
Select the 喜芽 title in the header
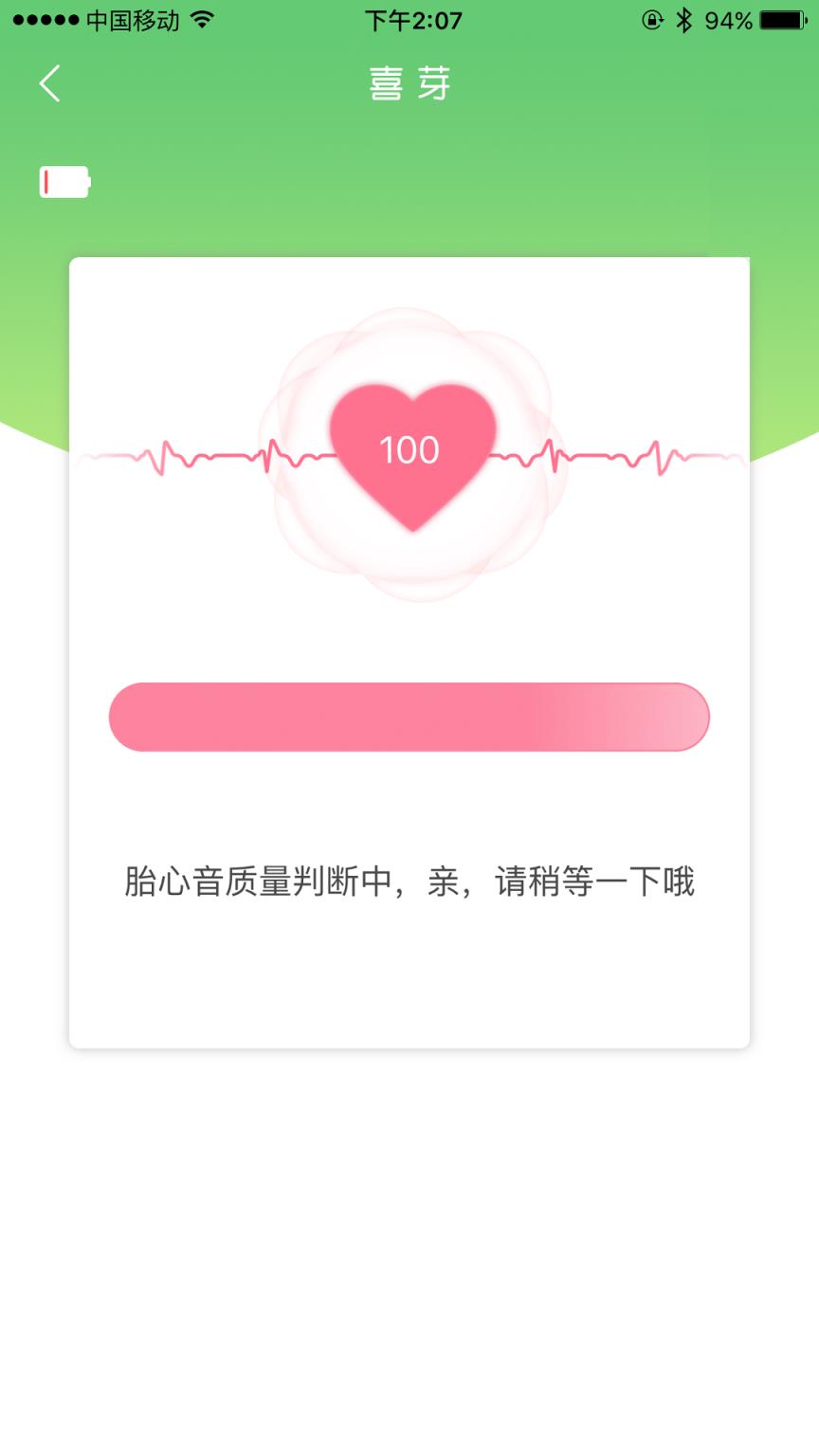tap(409, 83)
